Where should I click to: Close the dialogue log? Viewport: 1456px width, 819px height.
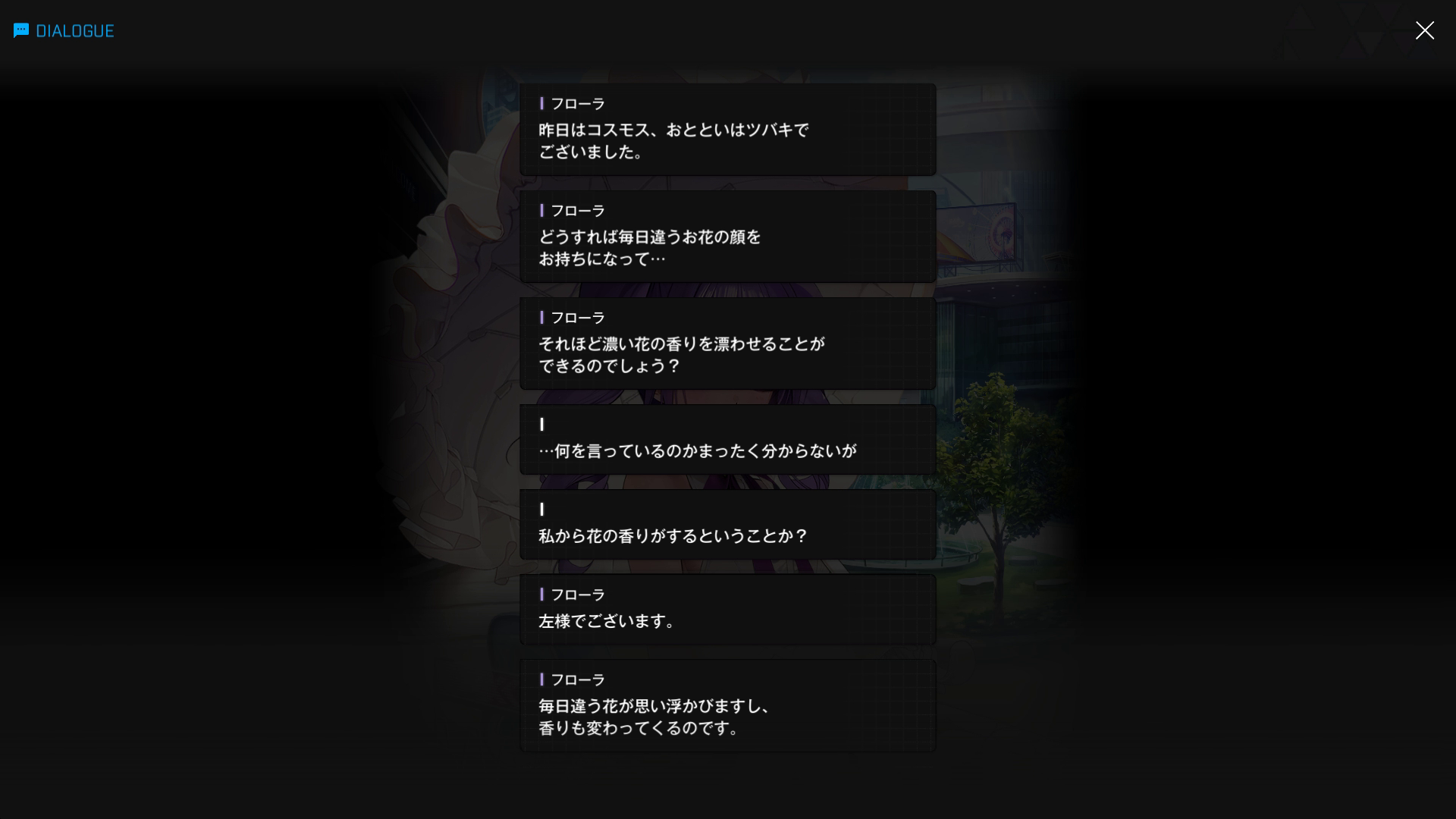1424,30
